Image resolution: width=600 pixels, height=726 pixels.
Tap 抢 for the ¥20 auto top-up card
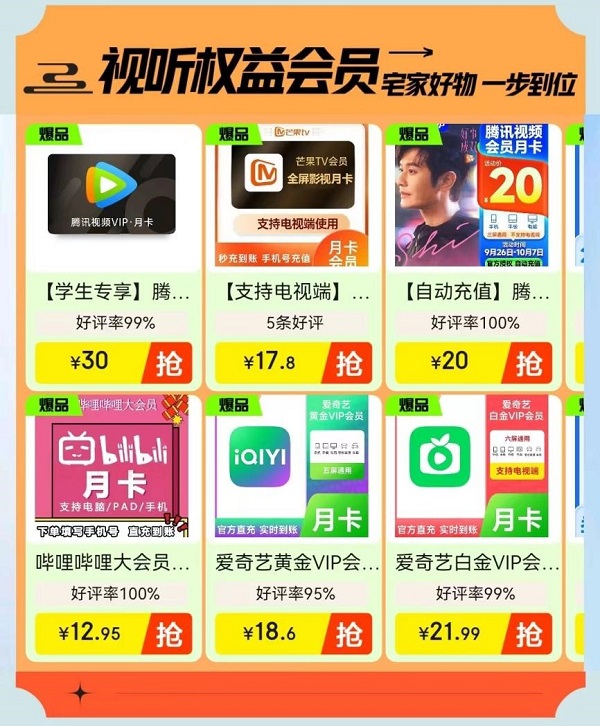point(528,362)
